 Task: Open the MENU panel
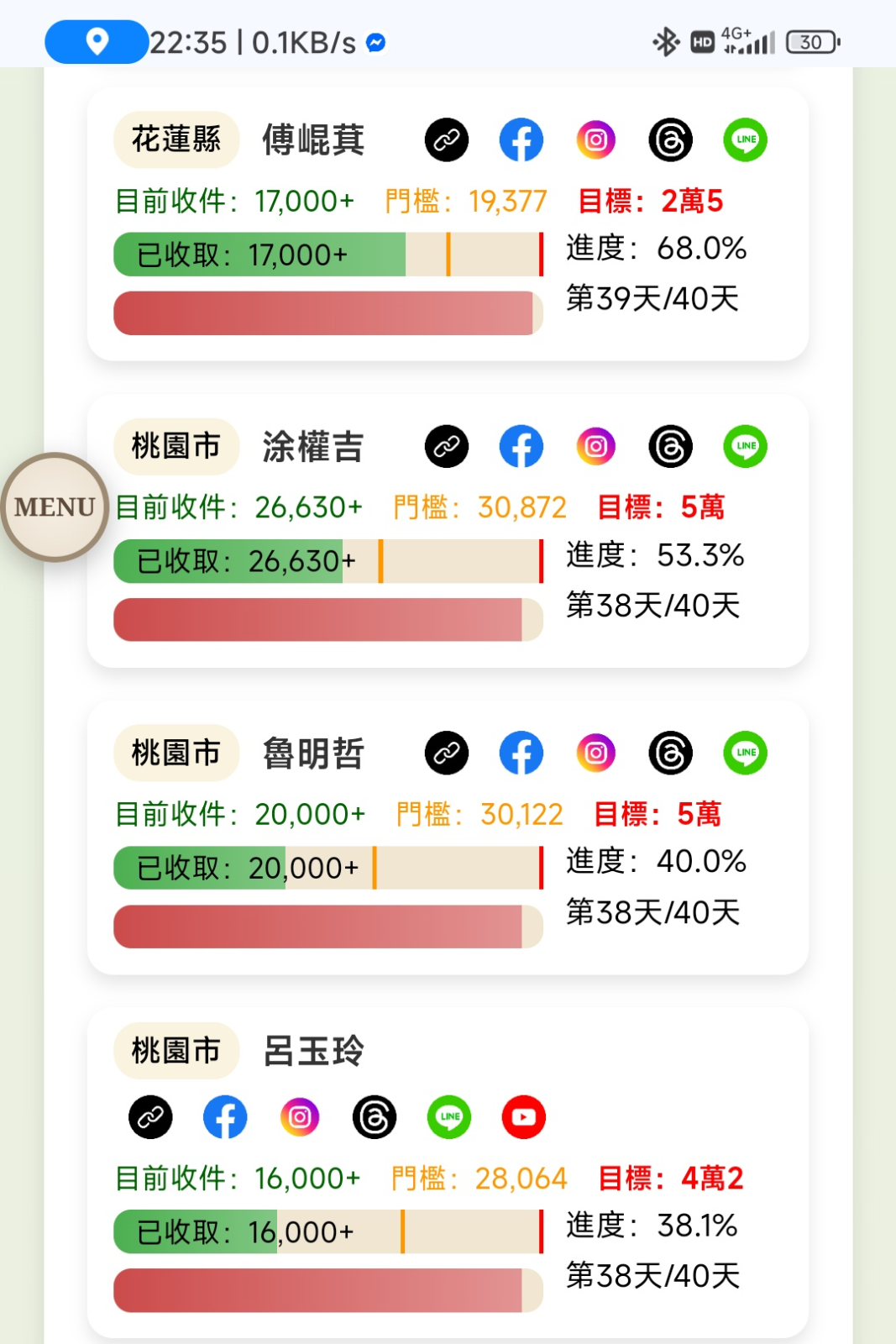(x=55, y=507)
